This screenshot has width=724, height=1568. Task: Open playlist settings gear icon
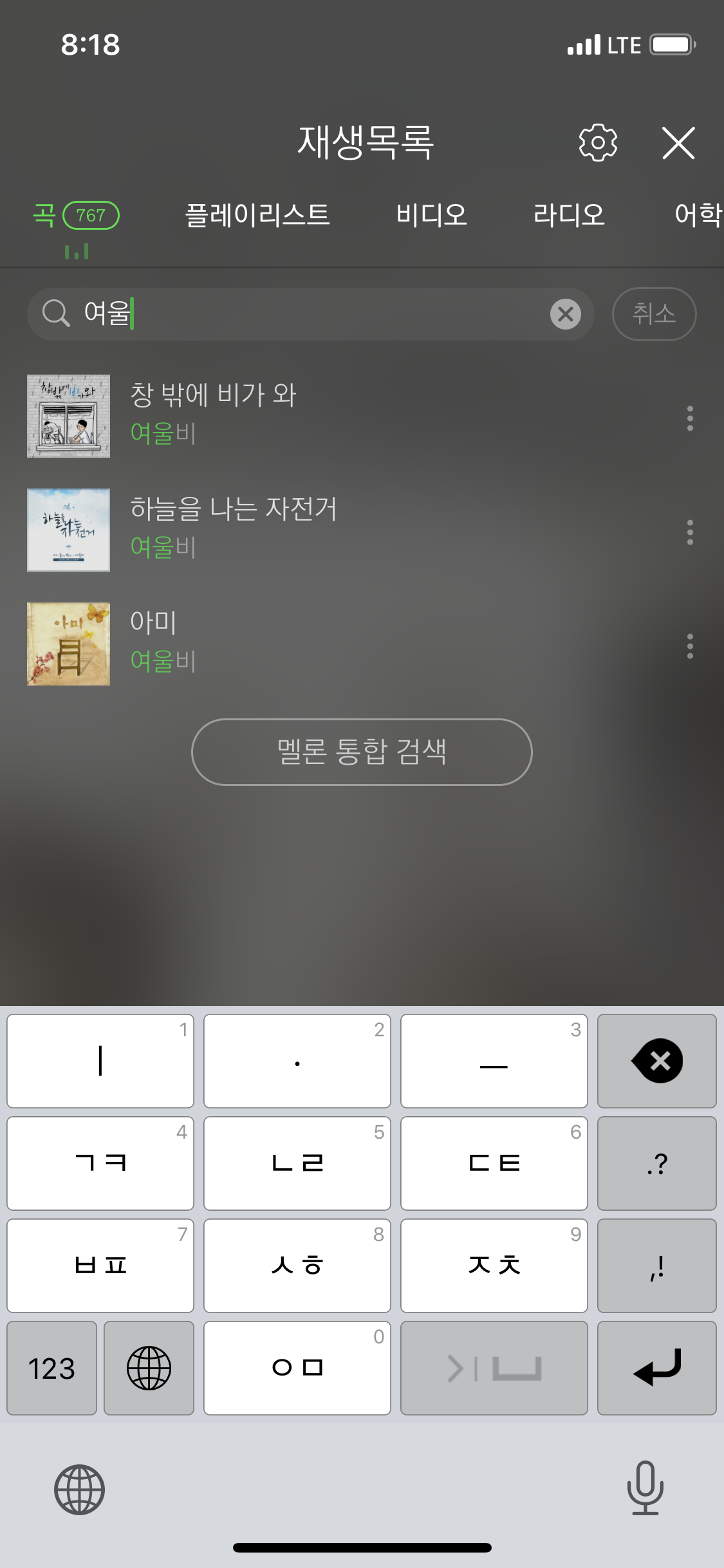pos(598,142)
